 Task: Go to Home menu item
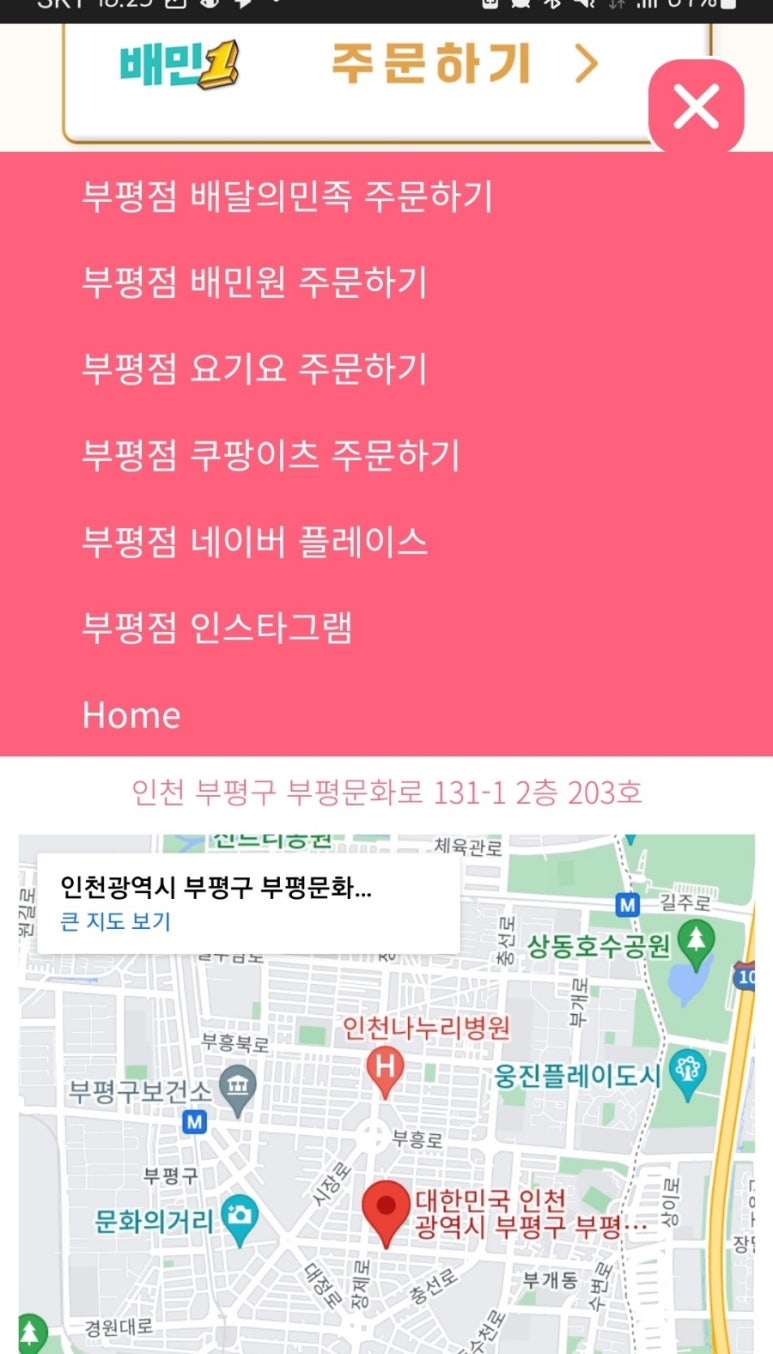[131, 715]
